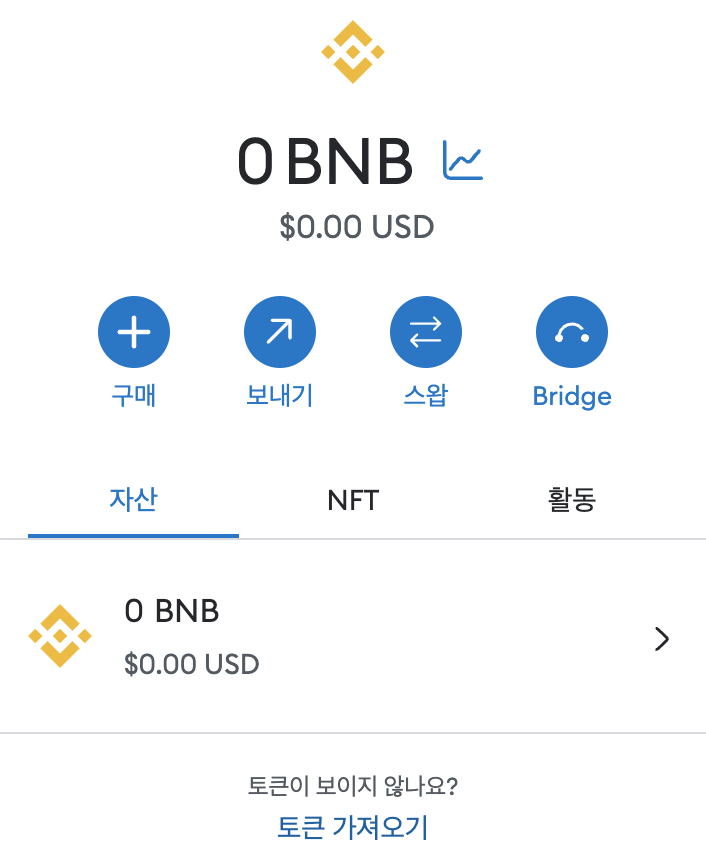Open the 0 BNB asset row

click(x=352, y=637)
